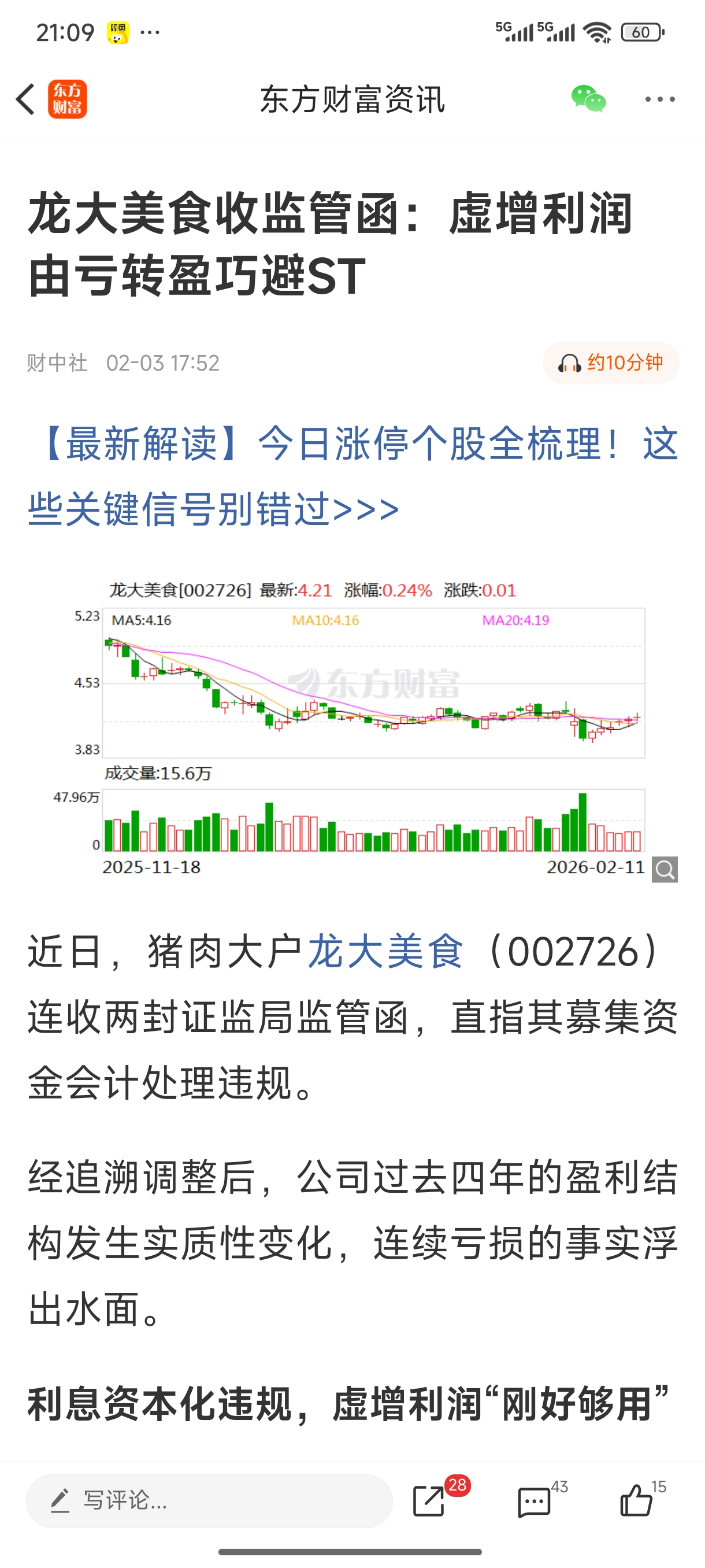Open the three-dot overflow menu

click(x=659, y=99)
